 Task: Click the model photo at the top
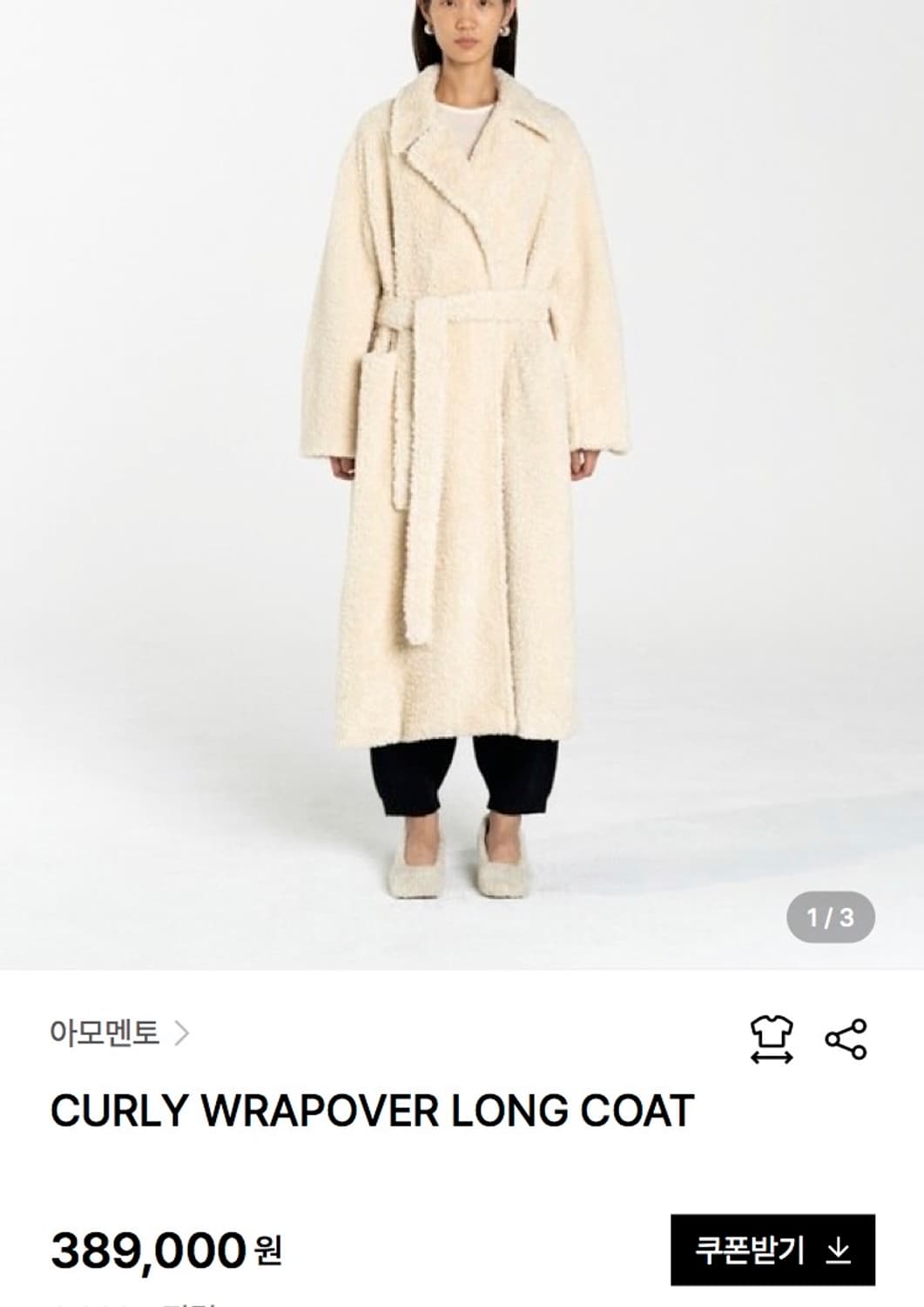(x=462, y=349)
